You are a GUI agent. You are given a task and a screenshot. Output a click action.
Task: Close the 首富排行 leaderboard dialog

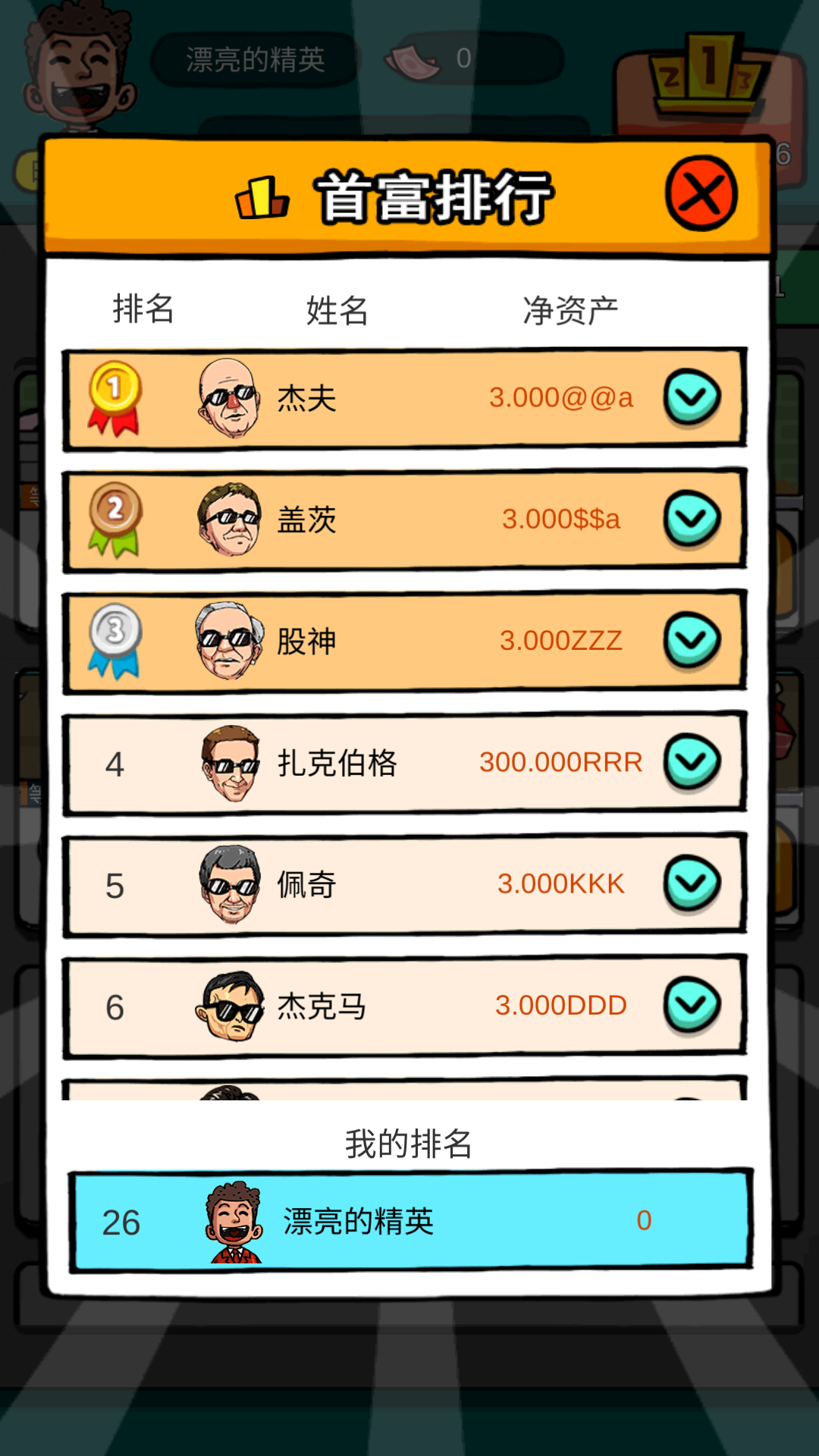point(701,193)
